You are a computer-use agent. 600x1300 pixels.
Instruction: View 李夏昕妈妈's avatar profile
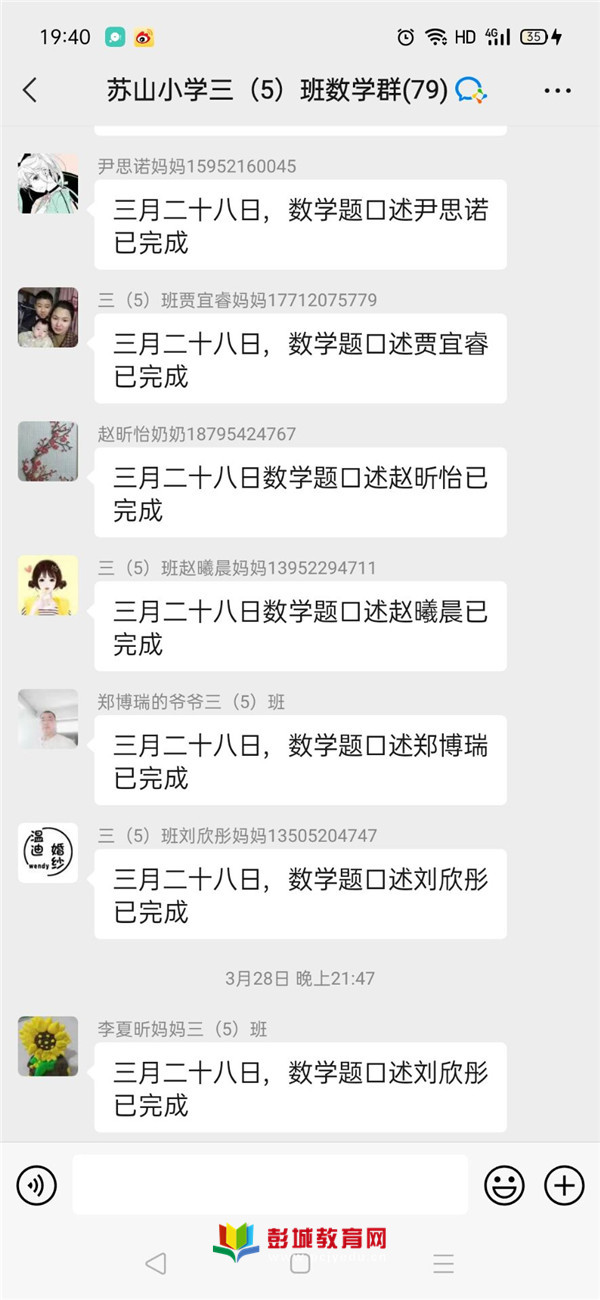48,1046
